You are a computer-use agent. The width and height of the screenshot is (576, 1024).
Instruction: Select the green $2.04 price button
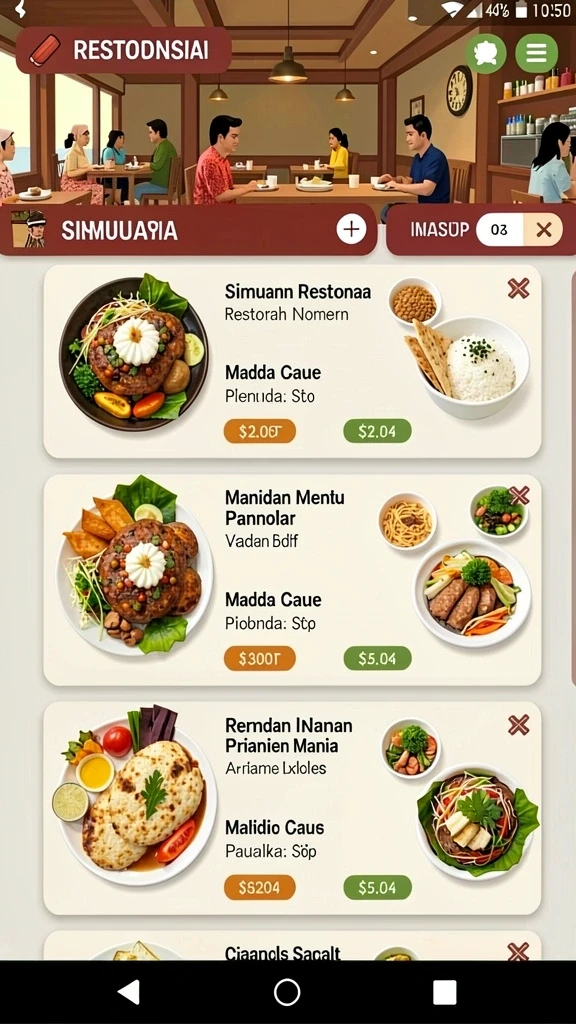[377, 431]
